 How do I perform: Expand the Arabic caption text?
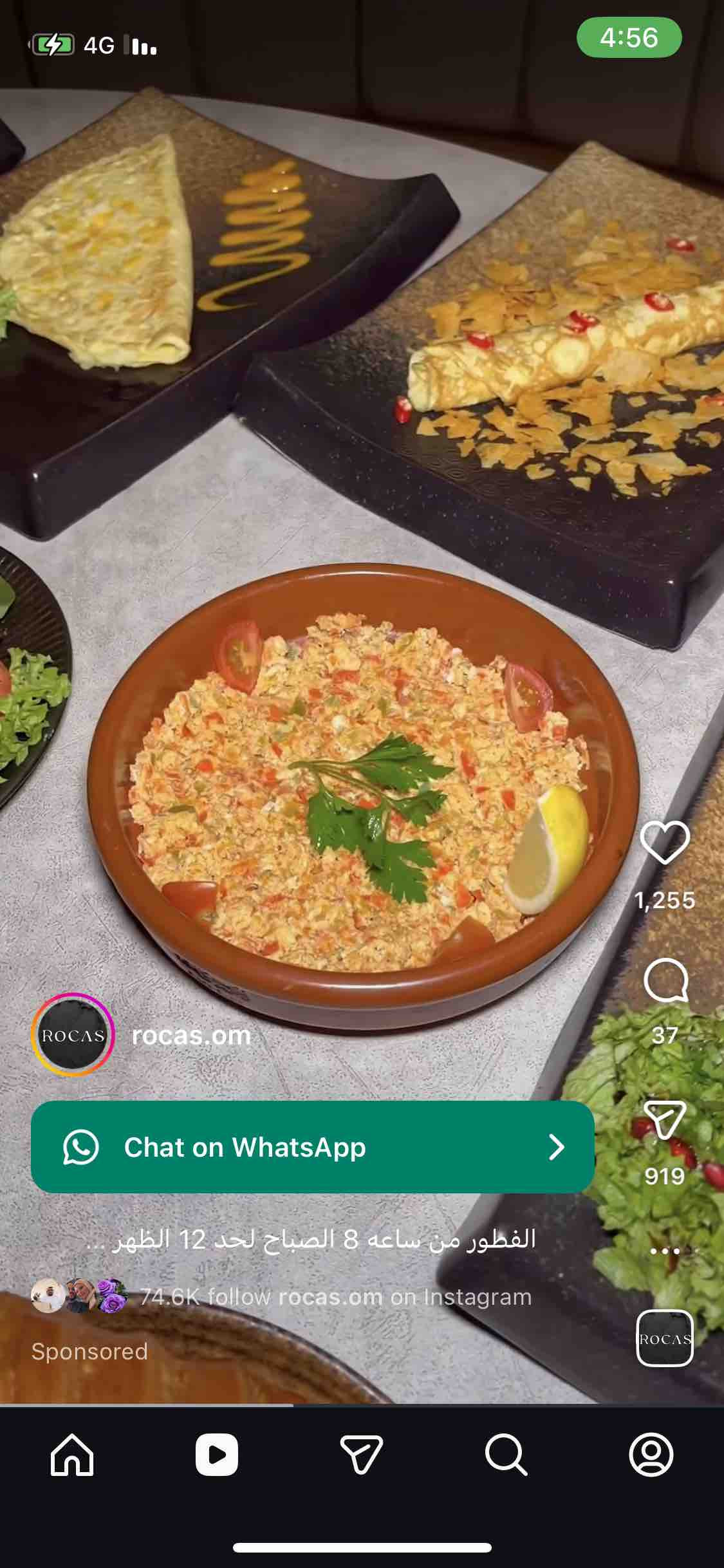[x=311, y=1239]
